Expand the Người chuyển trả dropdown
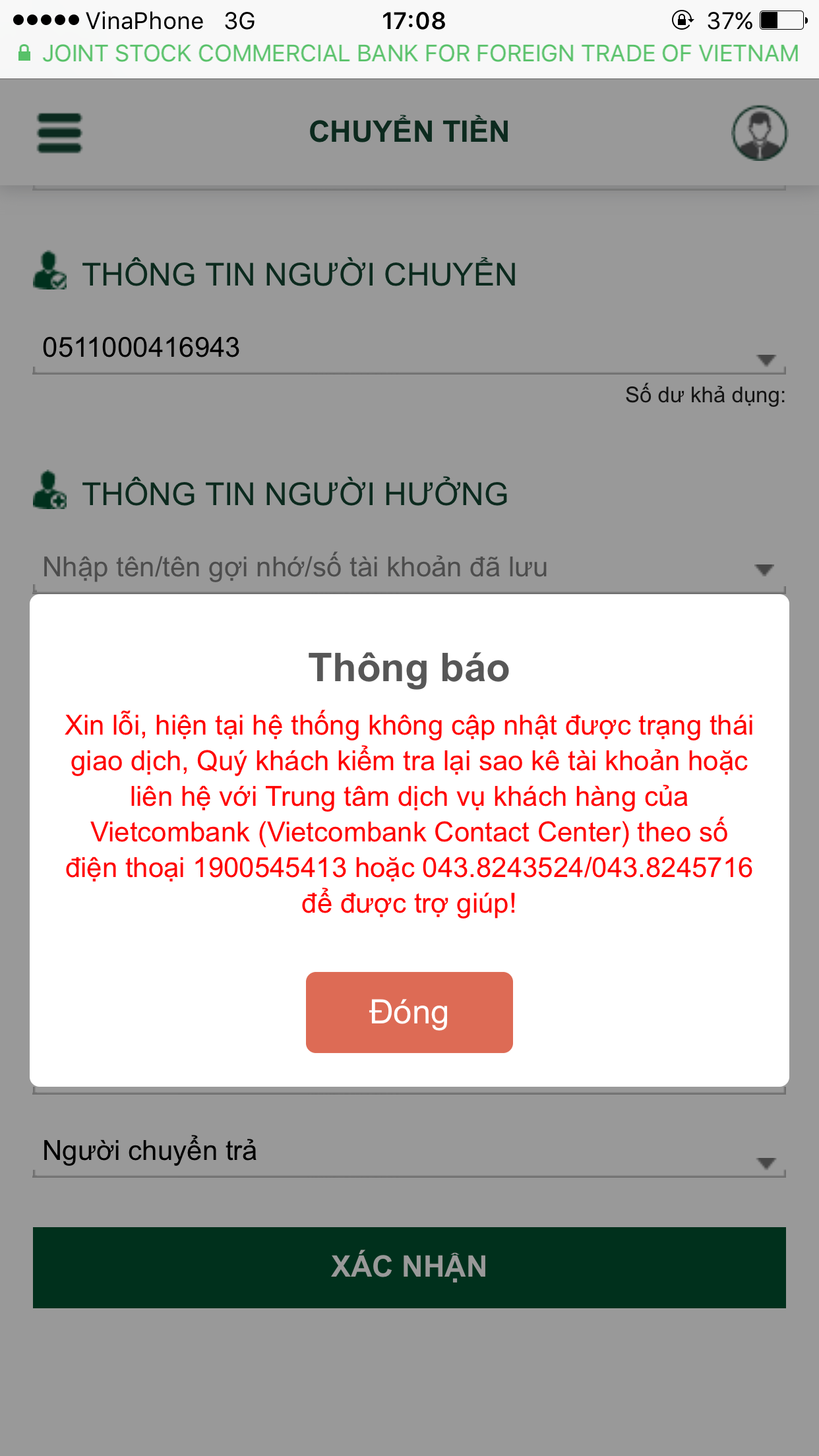This screenshot has height=1456, width=819. 765,1163
